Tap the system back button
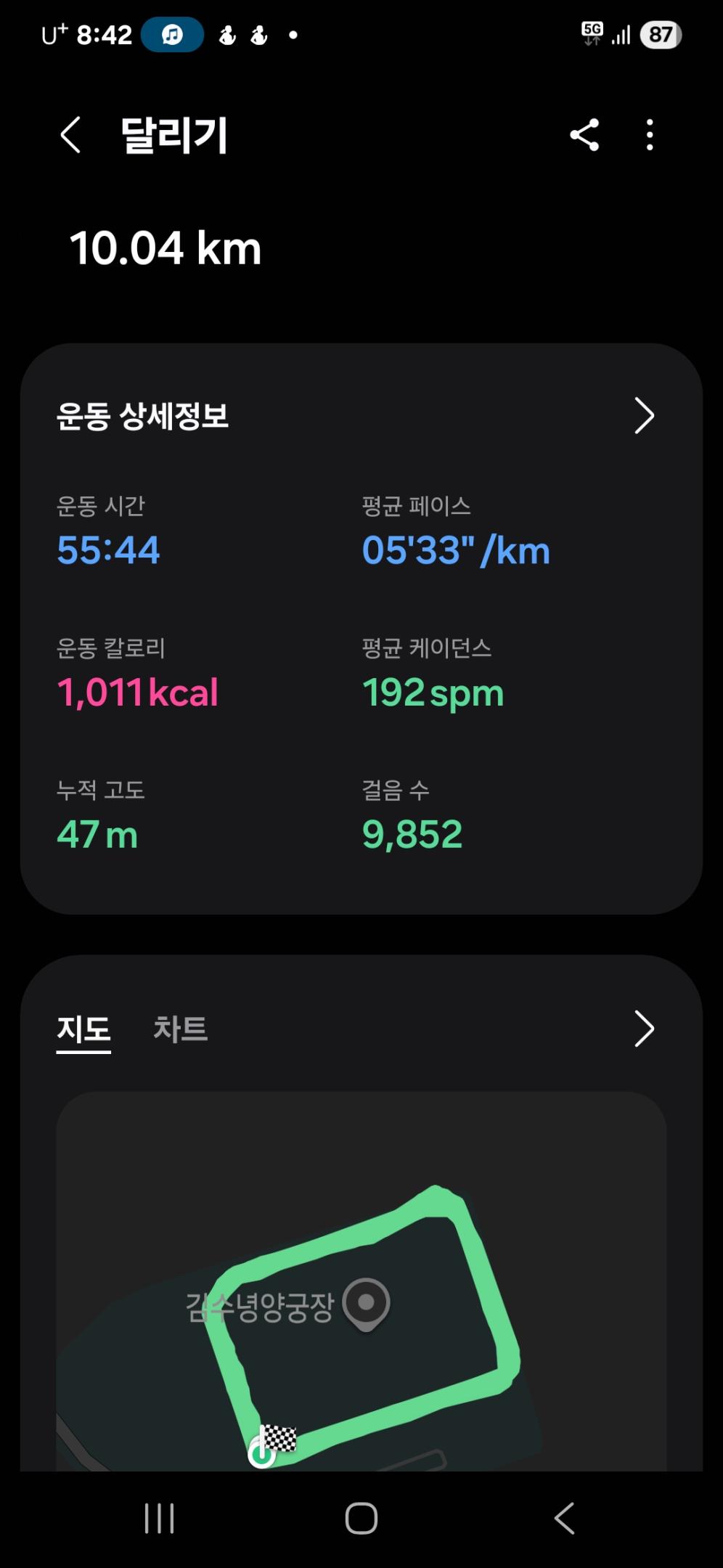Viewport: 723px width, 1568px height. pyautogui.click(x=564, y=1518)
